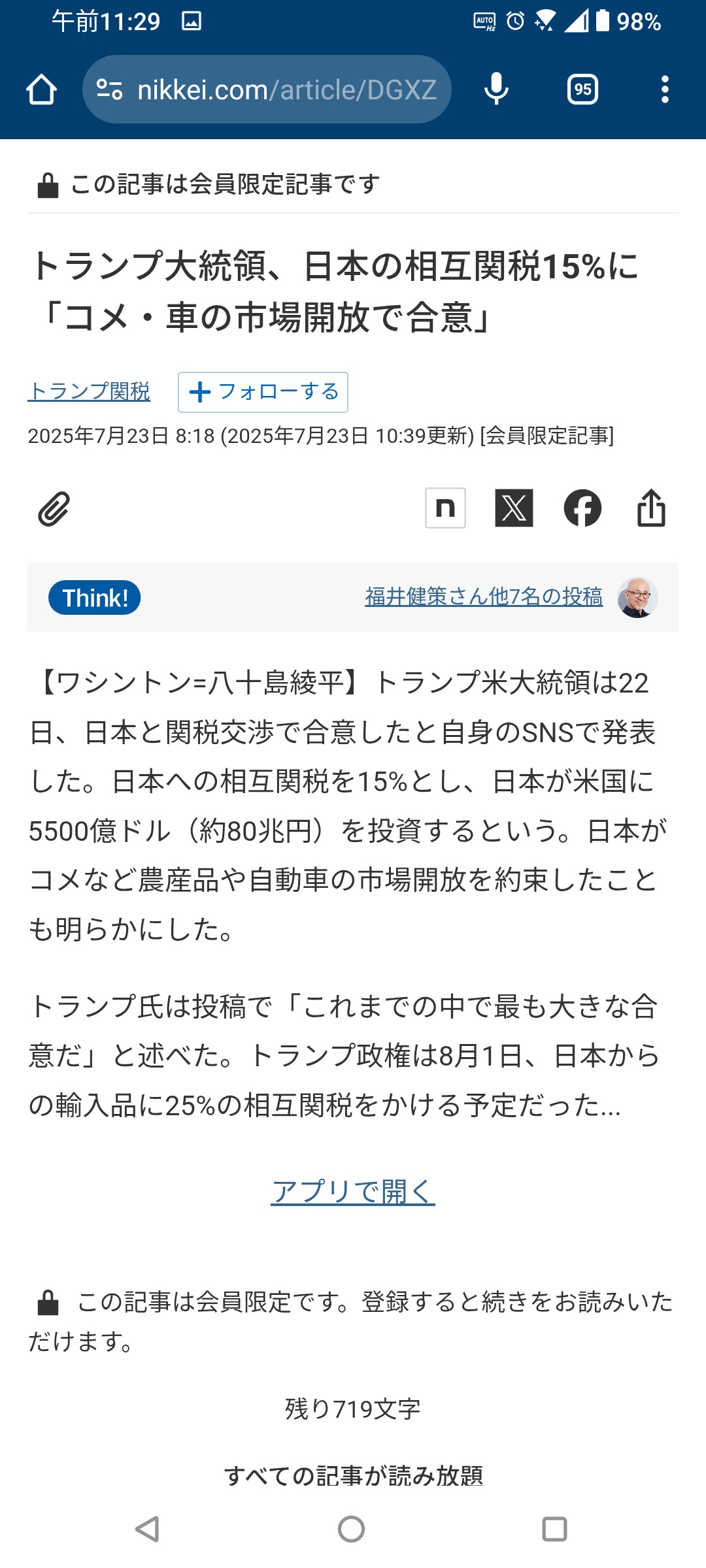Image resolution: width=706 pixels, height=1568 pixels.
Task: Open the トランプ関税 topic link
Action: [x=89, y=391]
